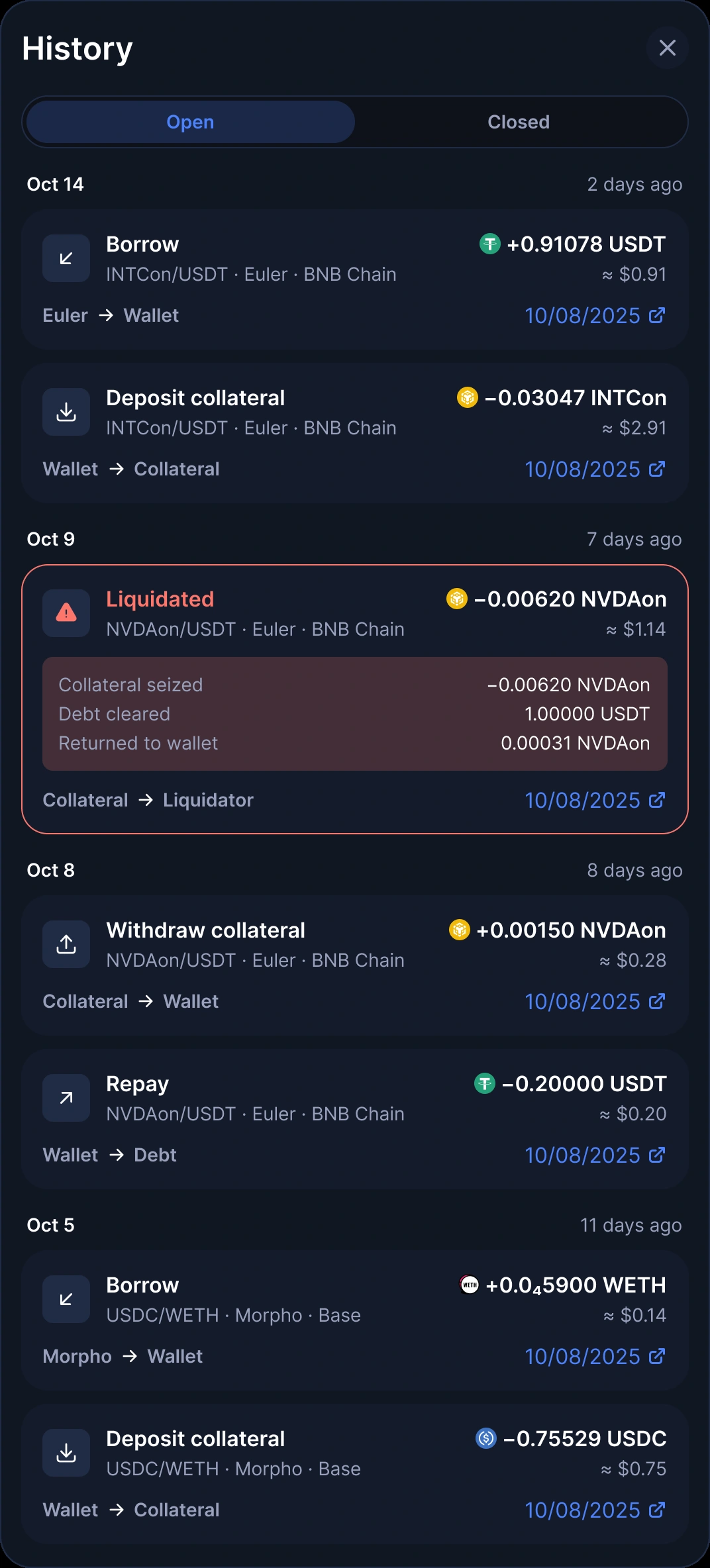Open transaction link for Borrow USDT
This screenshot has height=1568, width=710.
[x=595, y=316]
